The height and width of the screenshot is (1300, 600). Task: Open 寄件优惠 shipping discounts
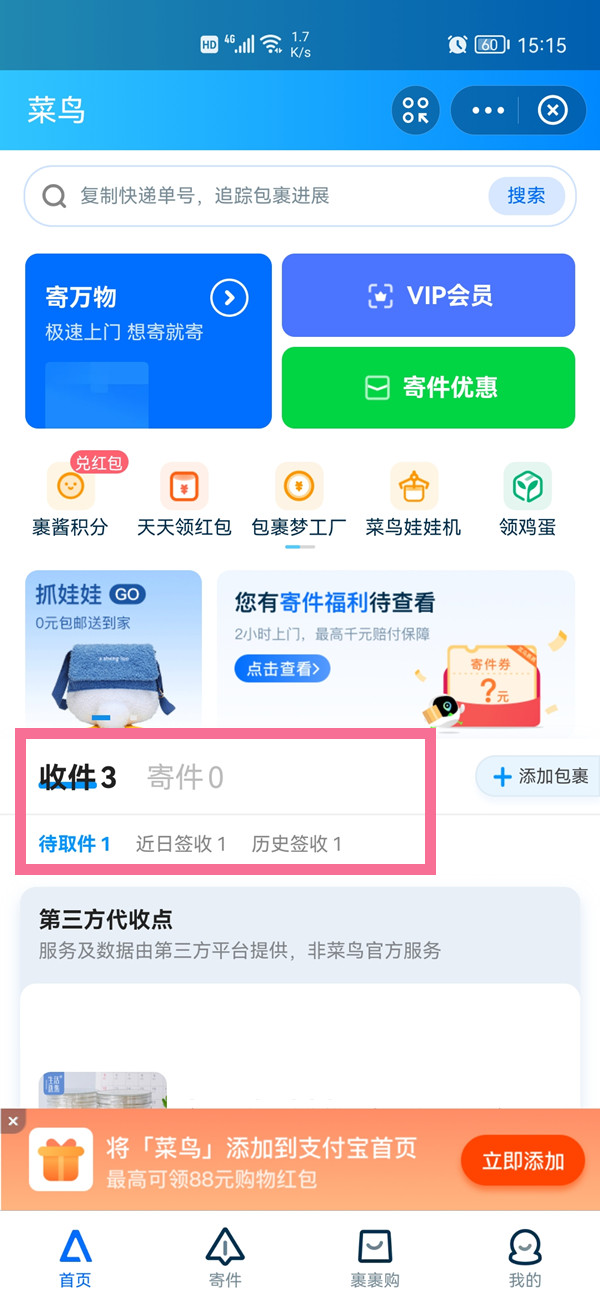[x=428, y=388]
